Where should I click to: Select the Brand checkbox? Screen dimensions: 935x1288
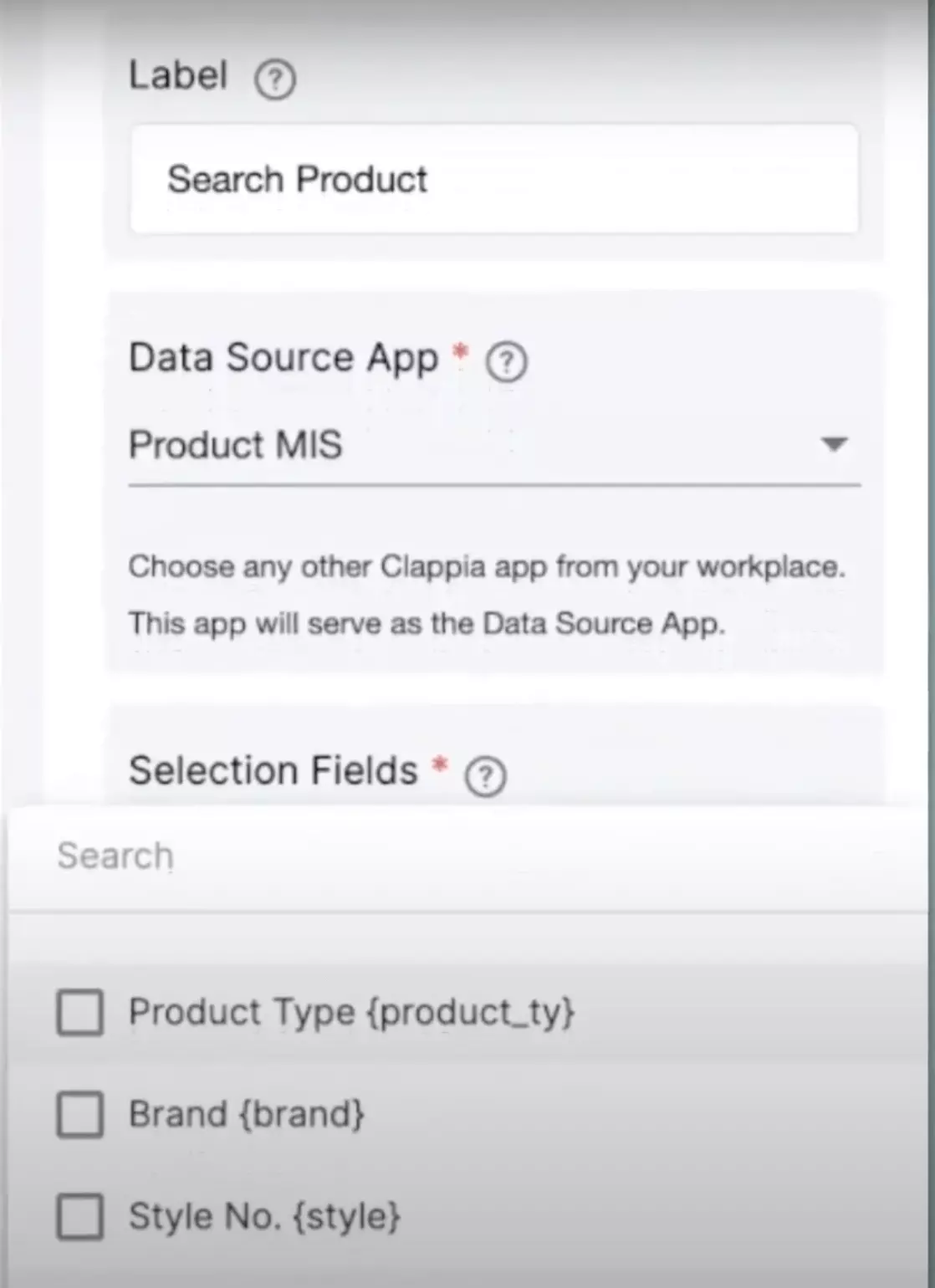80,1115
